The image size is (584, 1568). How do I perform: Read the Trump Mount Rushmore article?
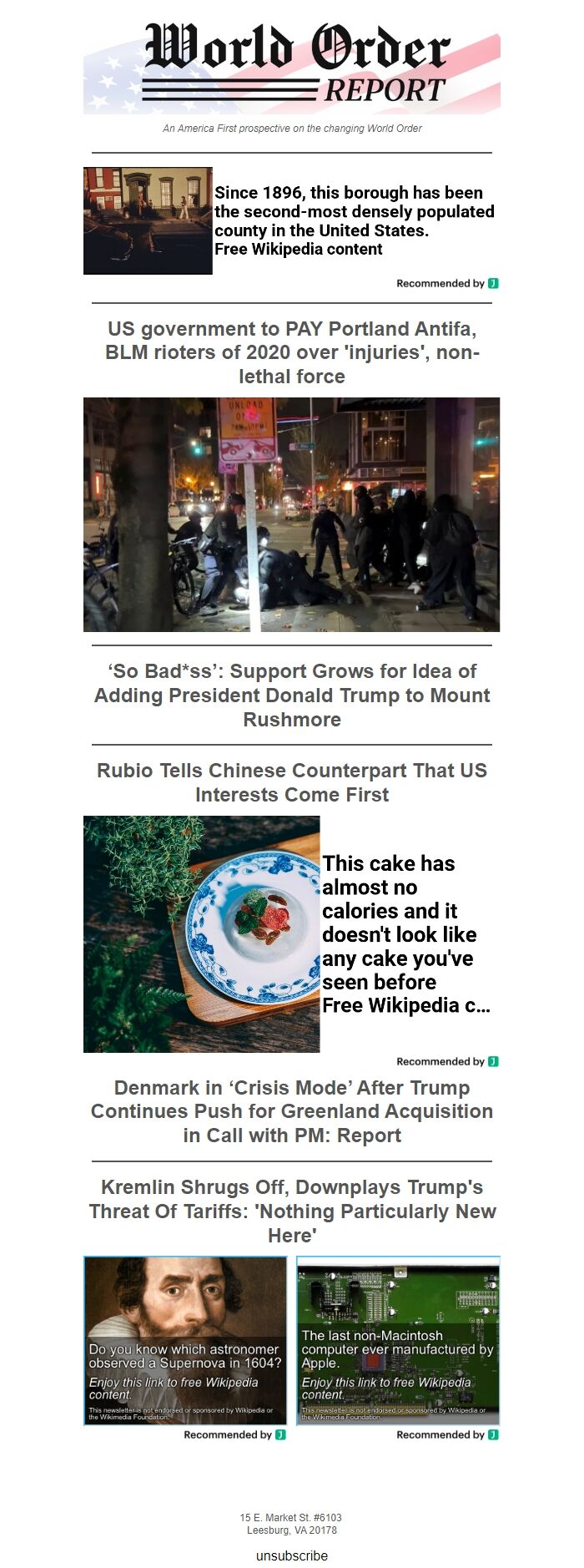(292, 695)
